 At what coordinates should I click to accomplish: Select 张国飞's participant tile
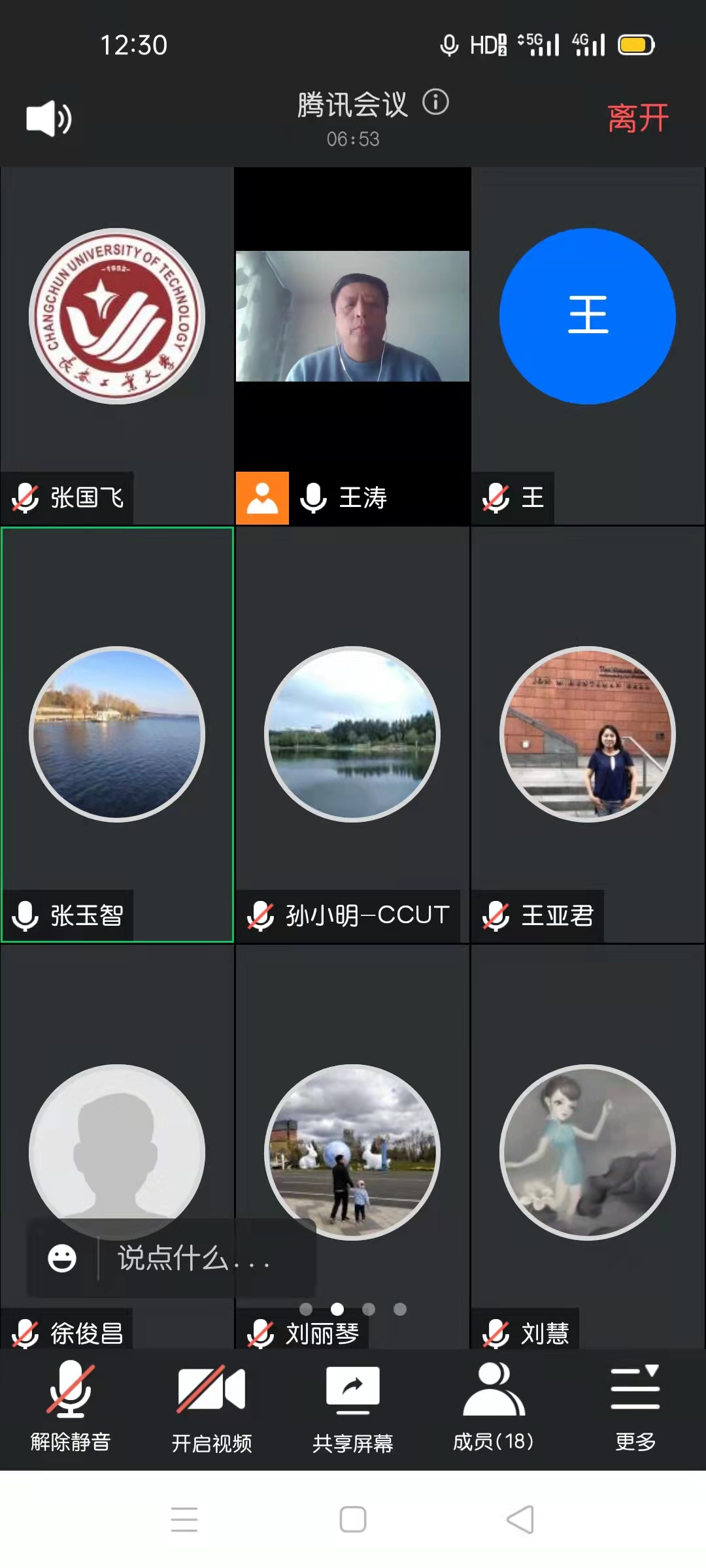point(117,317)
